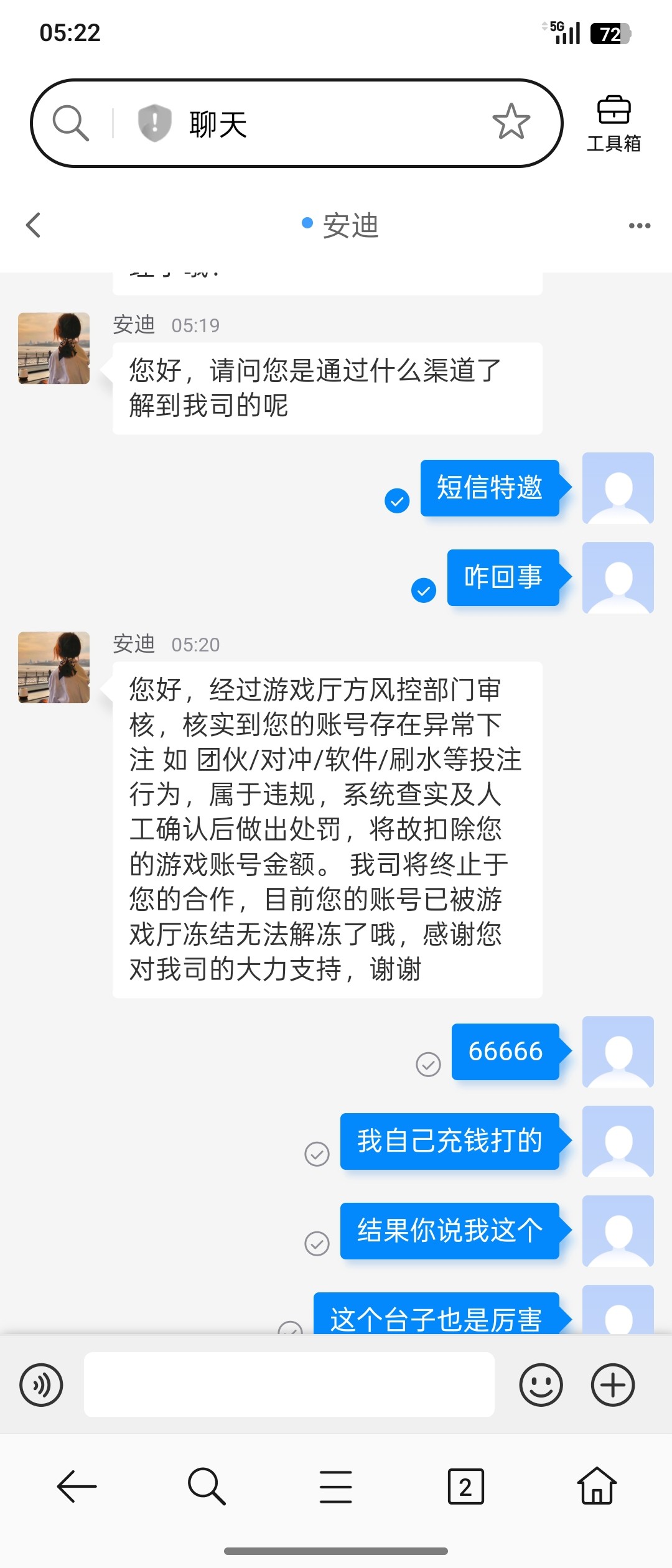
Task: Open the emoji picker
Action: click(x=541, y=1385)
